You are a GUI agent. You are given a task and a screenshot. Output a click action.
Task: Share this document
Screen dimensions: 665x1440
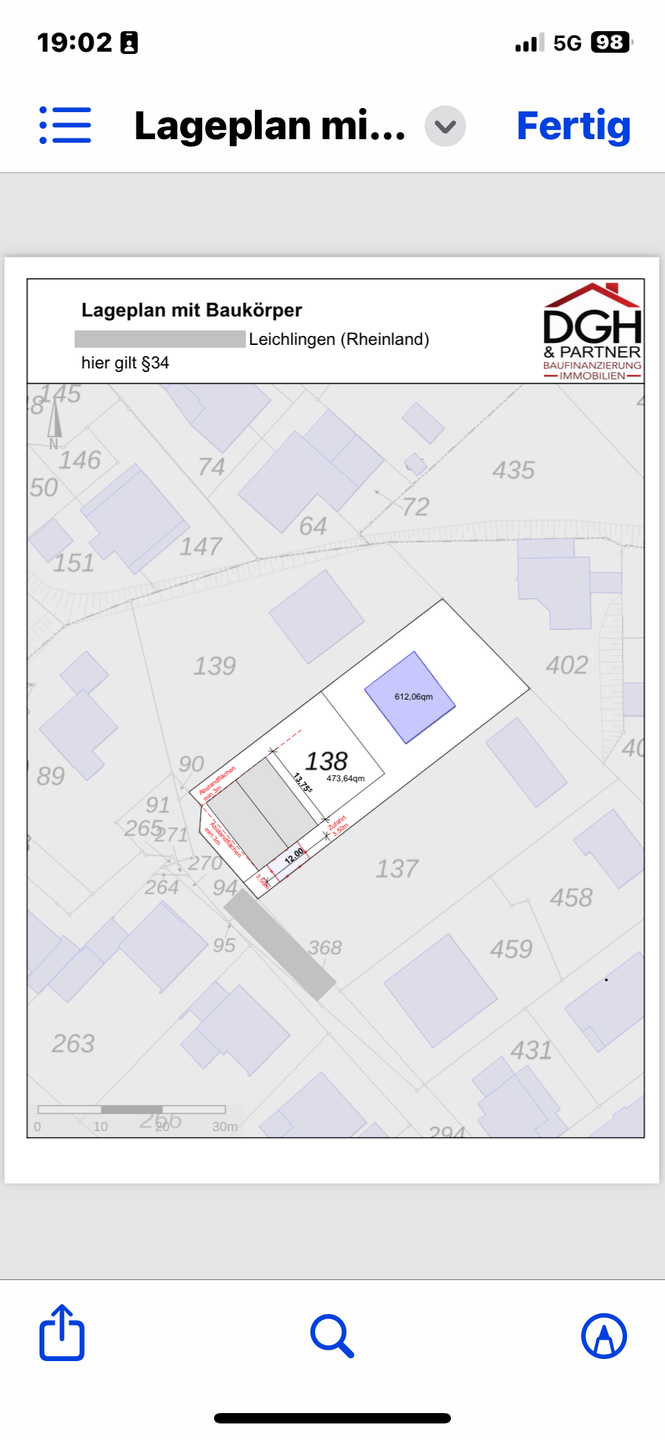pos(62,1332)
